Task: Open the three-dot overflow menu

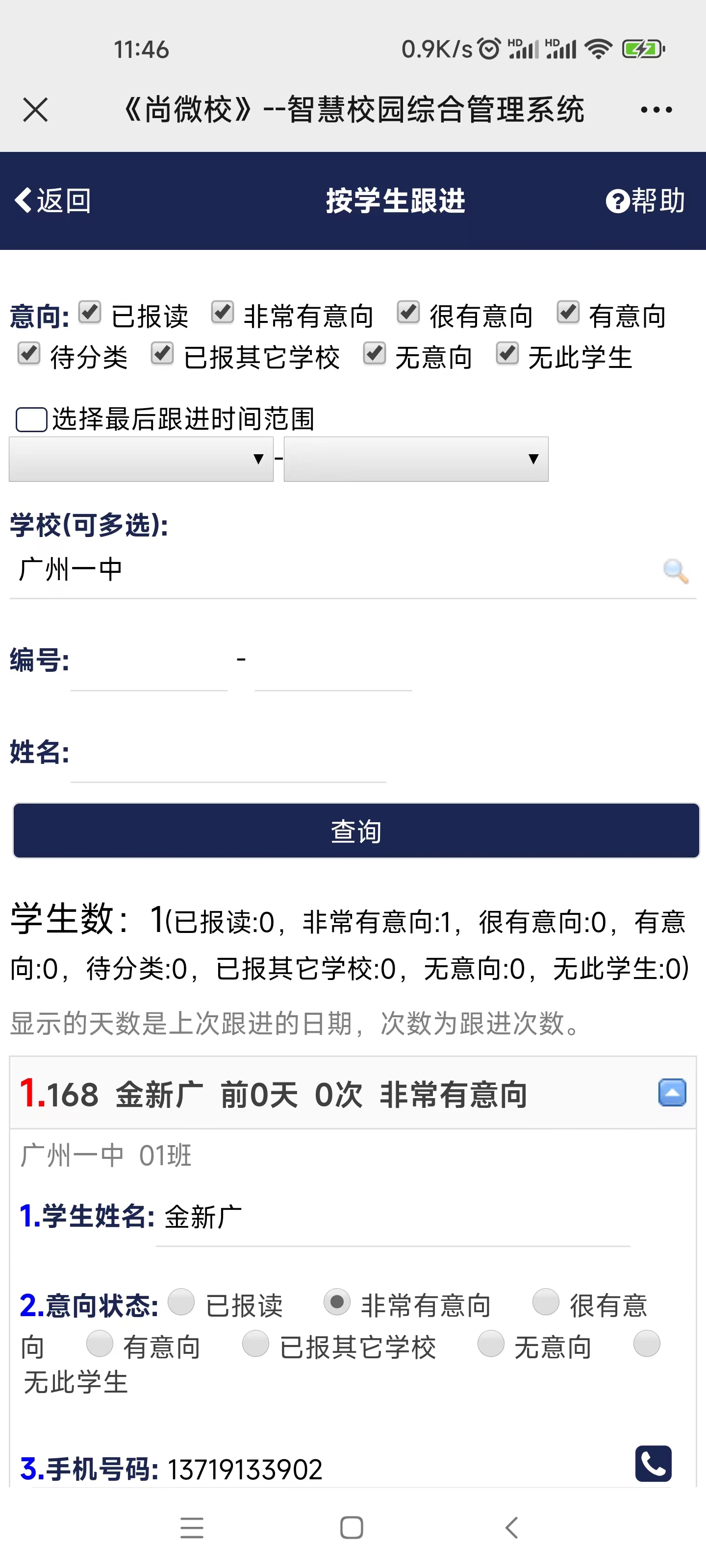Action: point(656,110)
